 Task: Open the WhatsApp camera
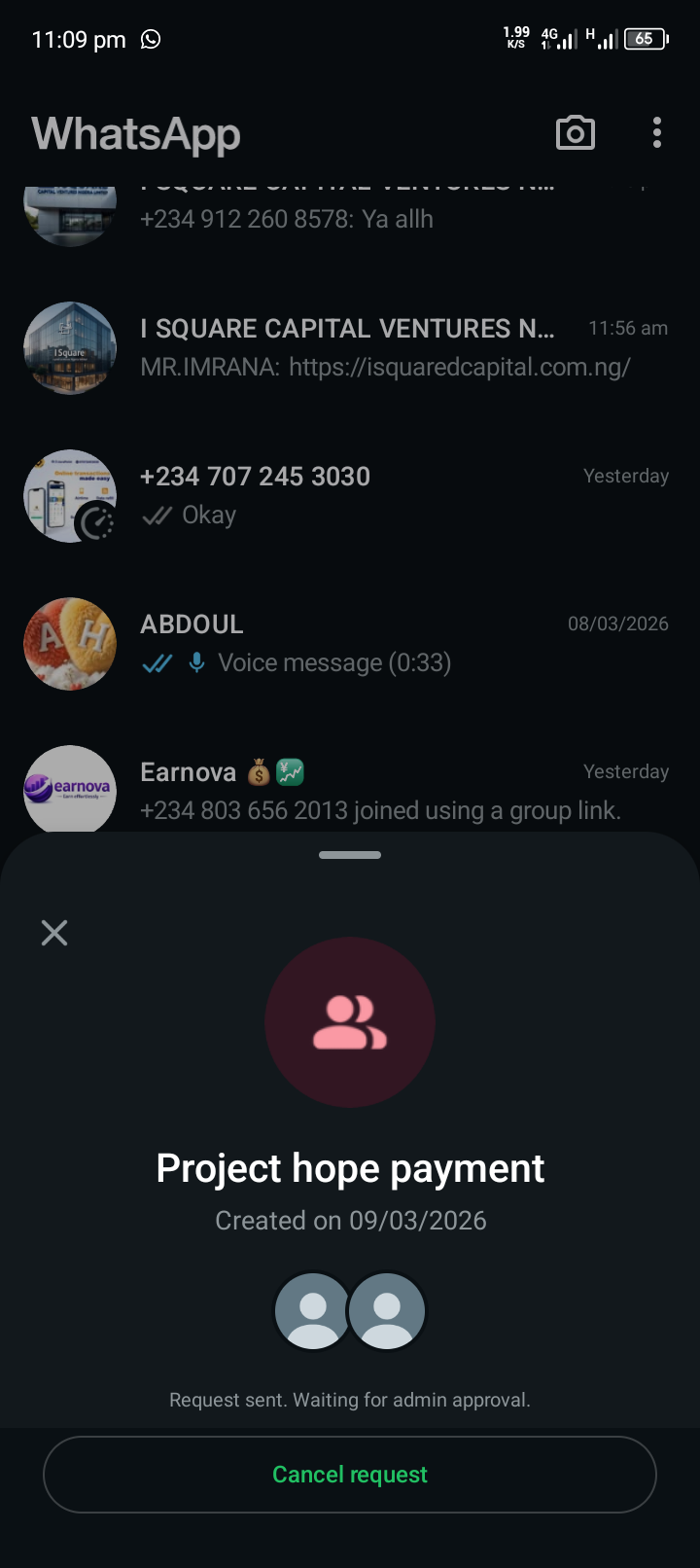(x=575, y=133)
